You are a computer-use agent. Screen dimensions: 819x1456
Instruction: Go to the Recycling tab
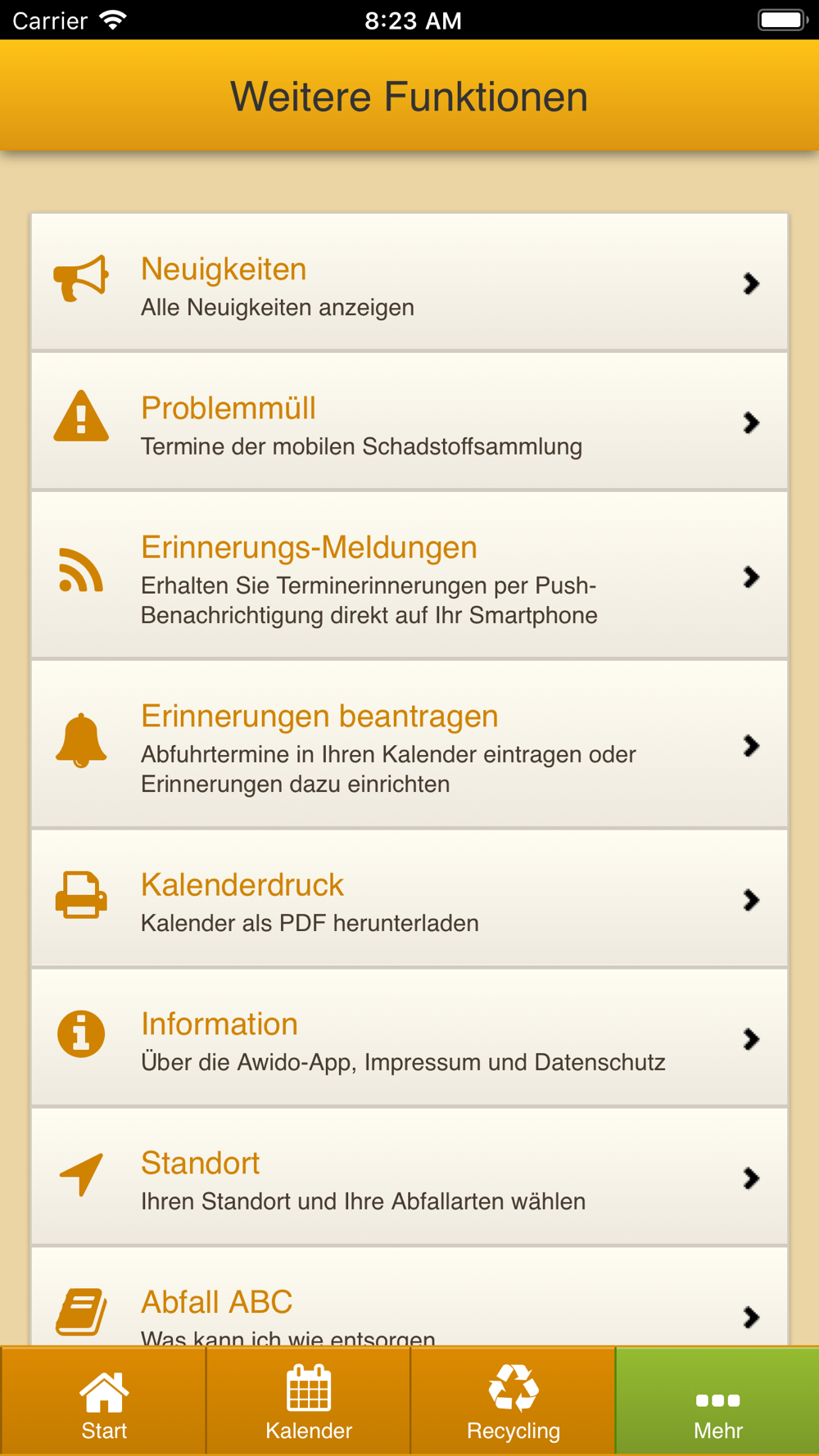(x=513, y=1401)
